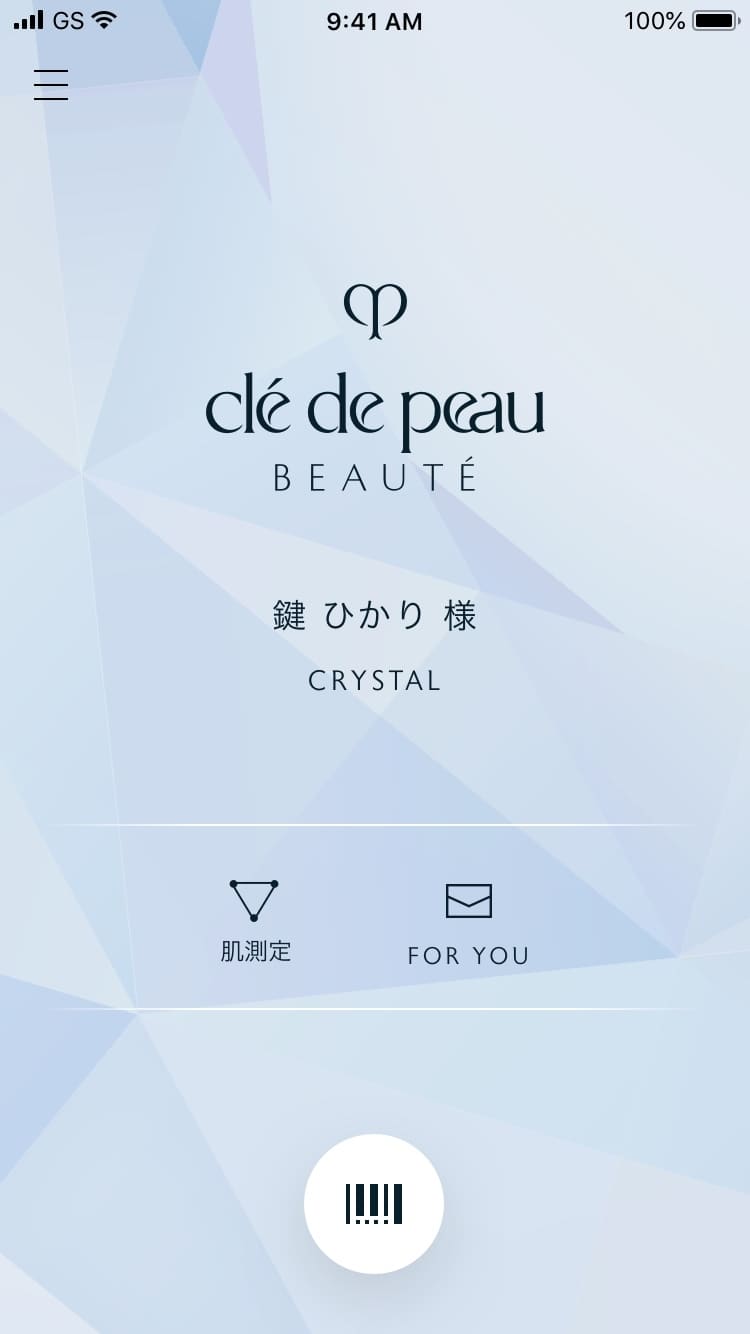Show the membership barcode
Viewport: 750px width, 1334px height.
[374, 1203]
